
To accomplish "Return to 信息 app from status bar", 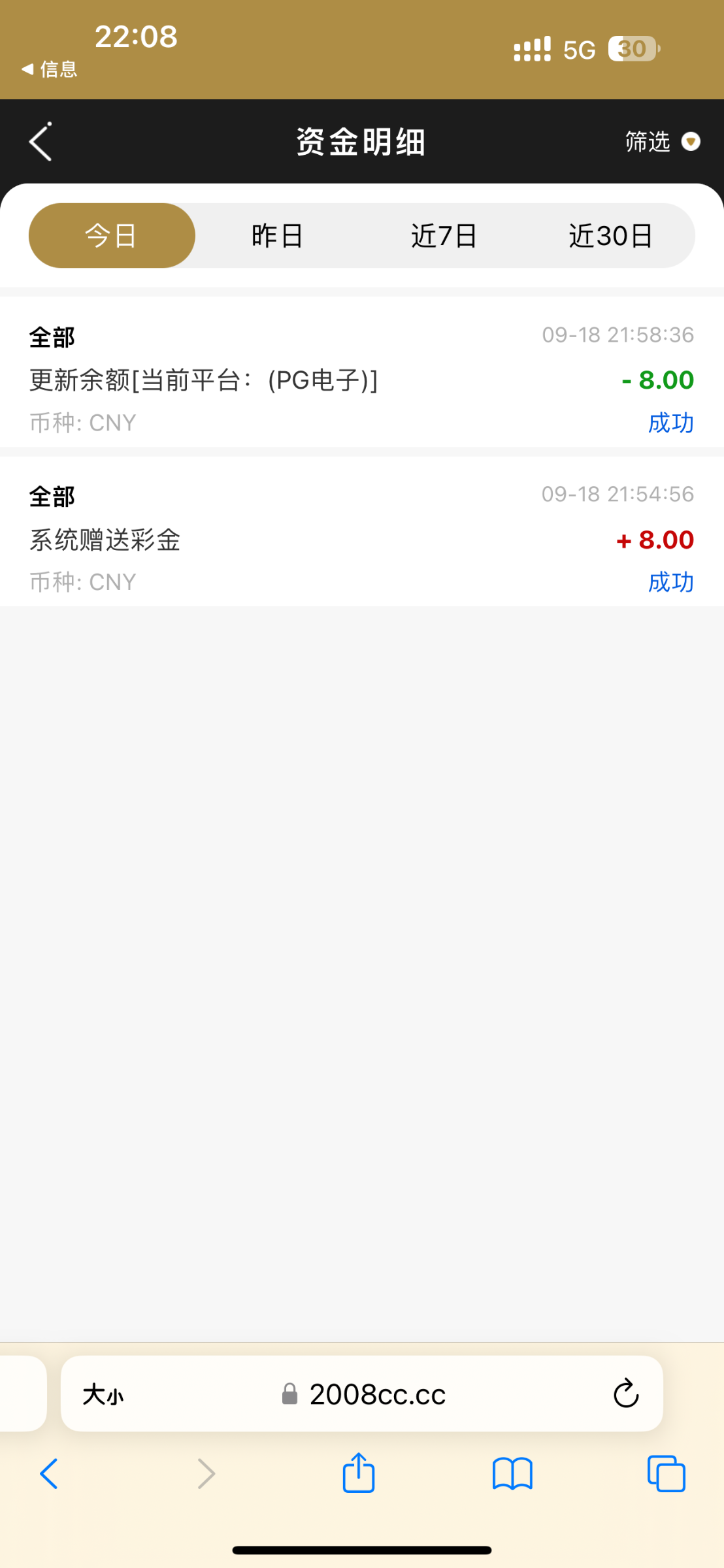I will [49, 69].
